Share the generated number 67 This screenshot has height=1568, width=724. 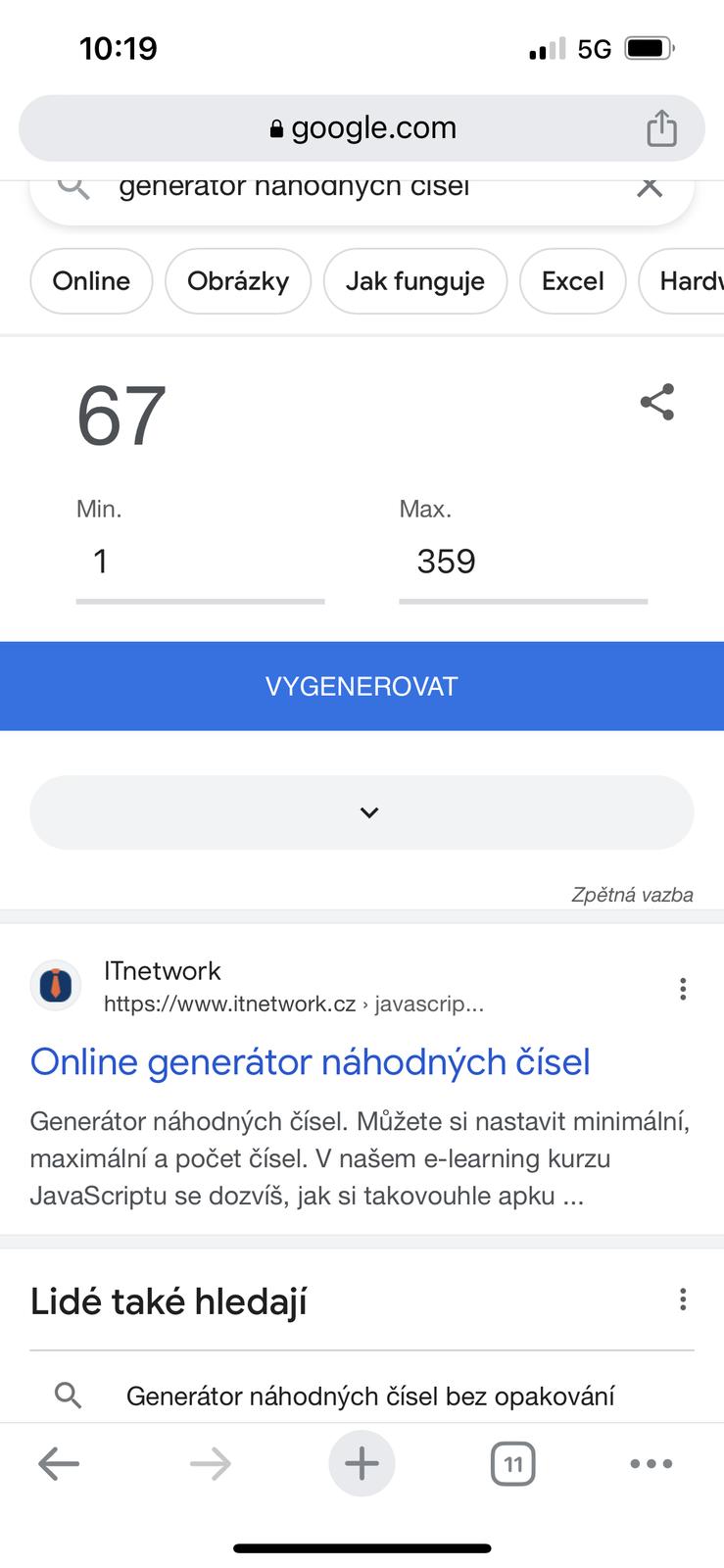[657, 402]
